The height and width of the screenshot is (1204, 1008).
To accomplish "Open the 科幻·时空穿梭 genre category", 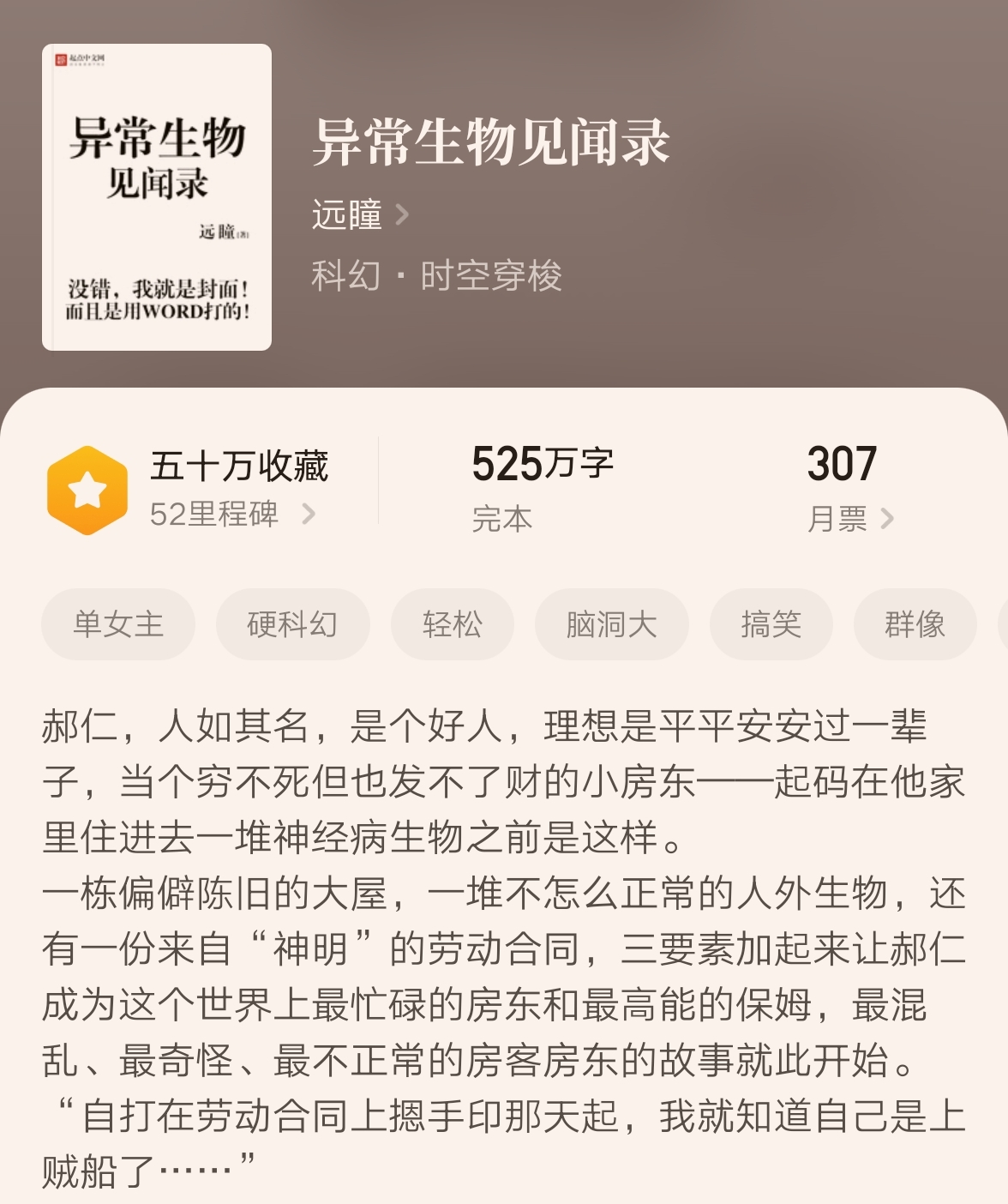I will 436,274.
